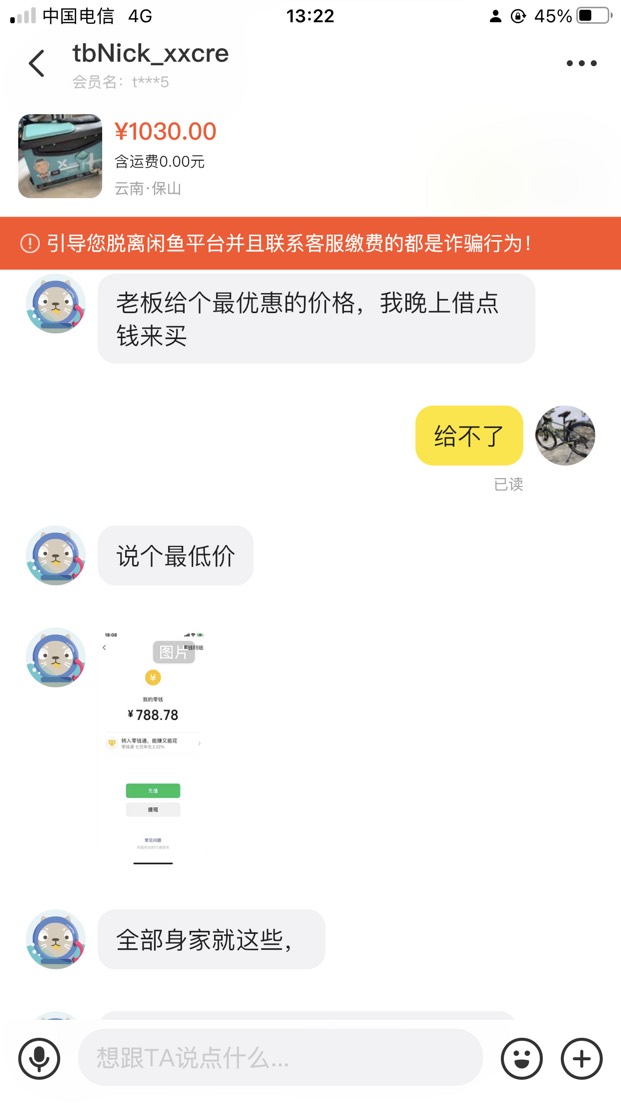Tap the voice message microphone icon
Image resolution: width=621 pixels, height=1104 pixels.
[x=39, y=1058]
